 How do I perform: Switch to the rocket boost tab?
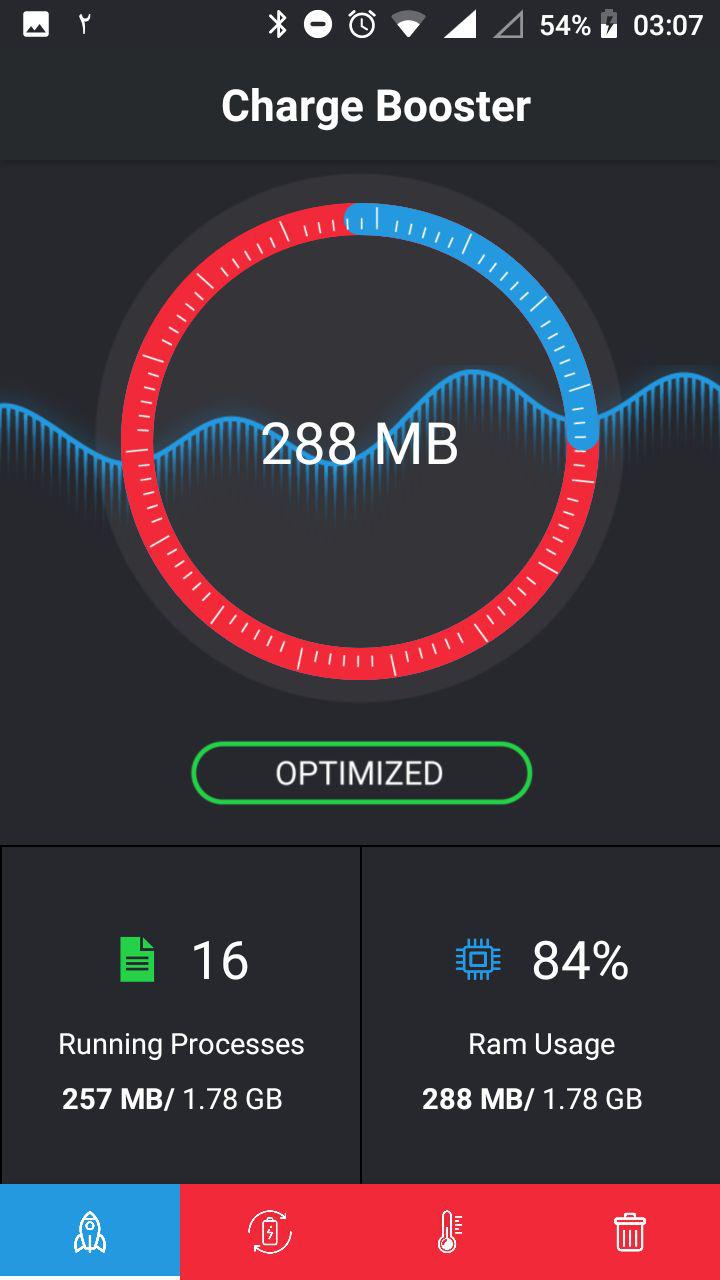coord(90,1232)
